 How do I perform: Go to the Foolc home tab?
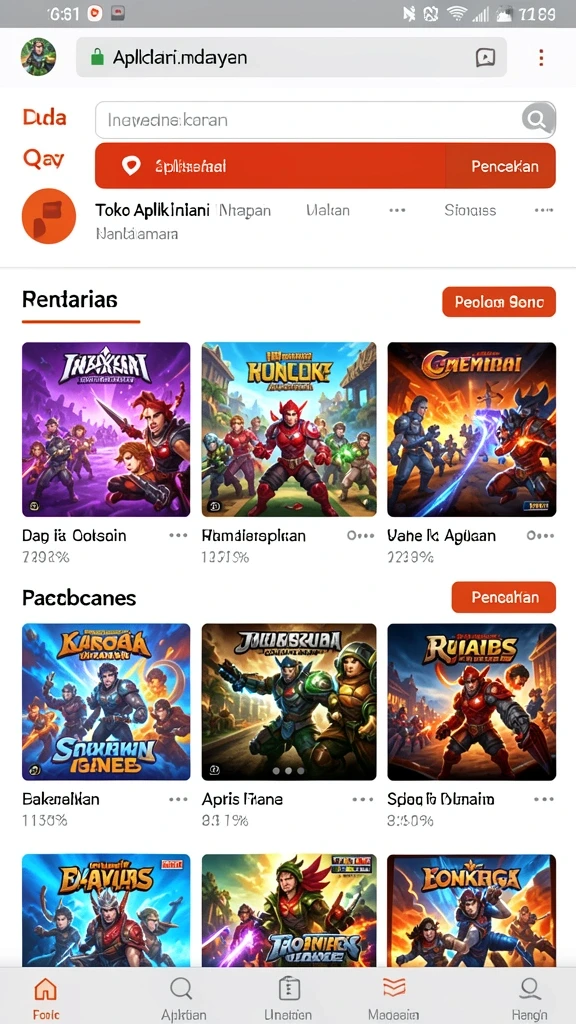point(46,997)
